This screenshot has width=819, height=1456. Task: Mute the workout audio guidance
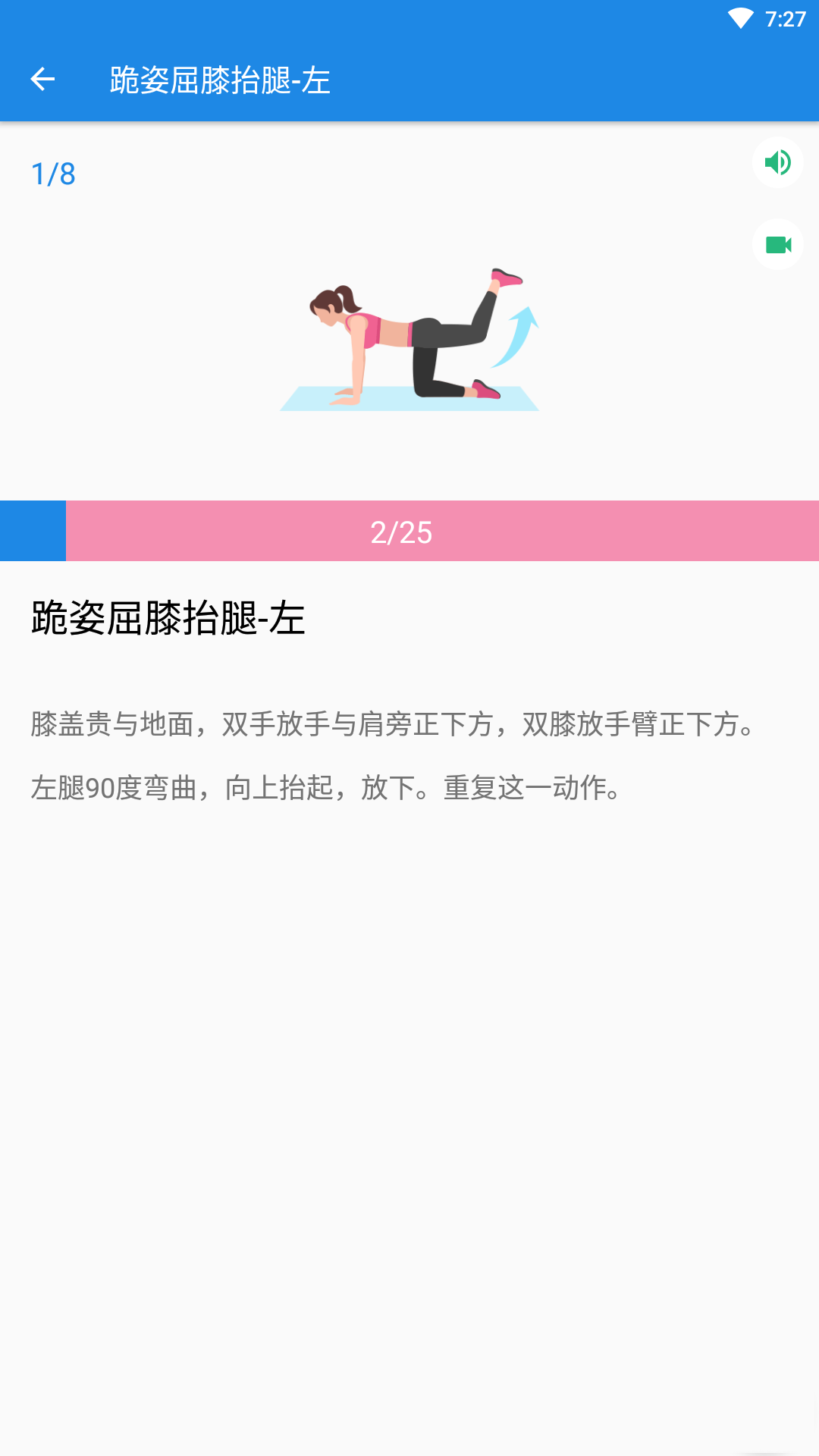click(x=777, y=162)
